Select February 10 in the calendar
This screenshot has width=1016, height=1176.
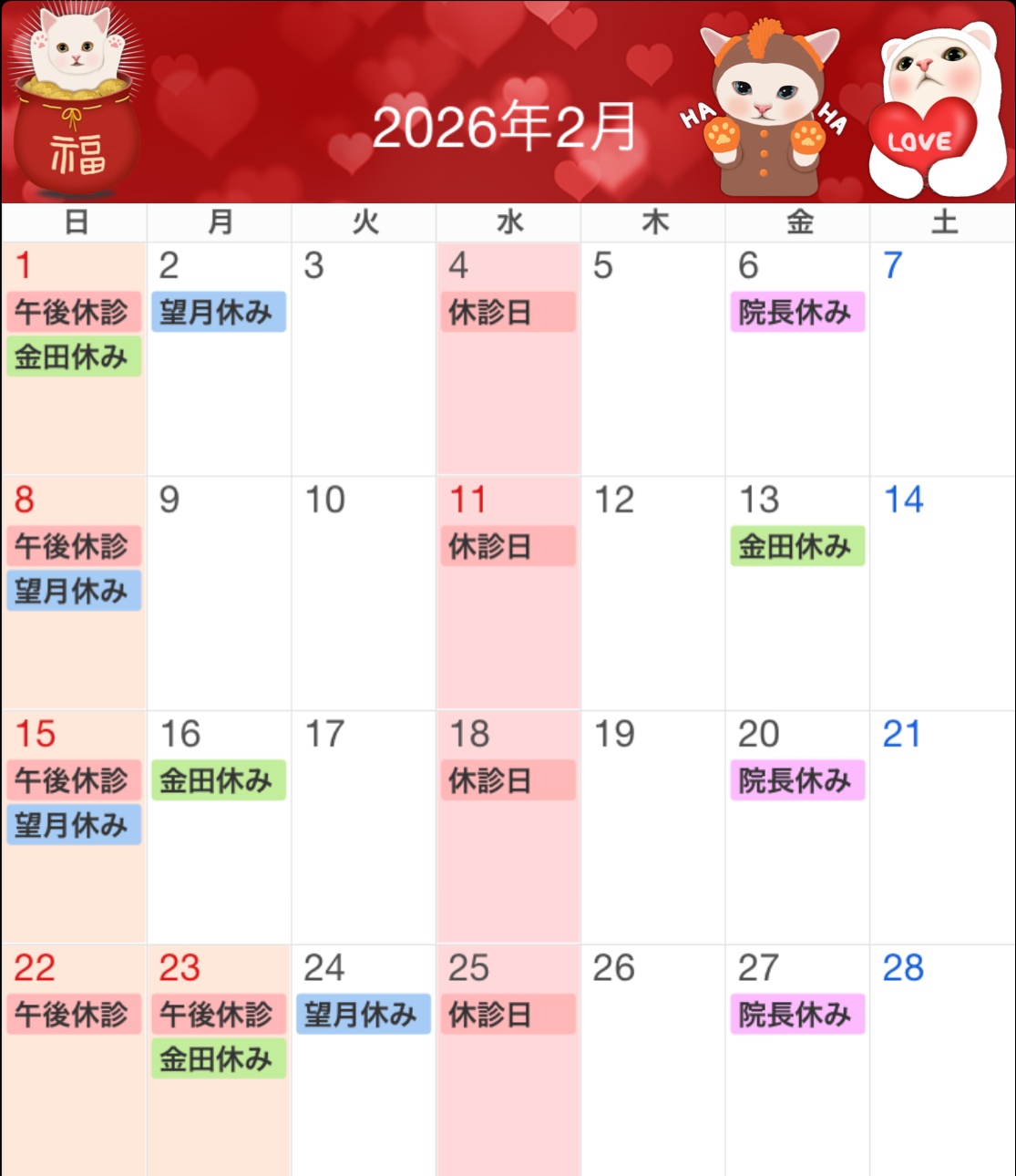[x=363, y=592]
